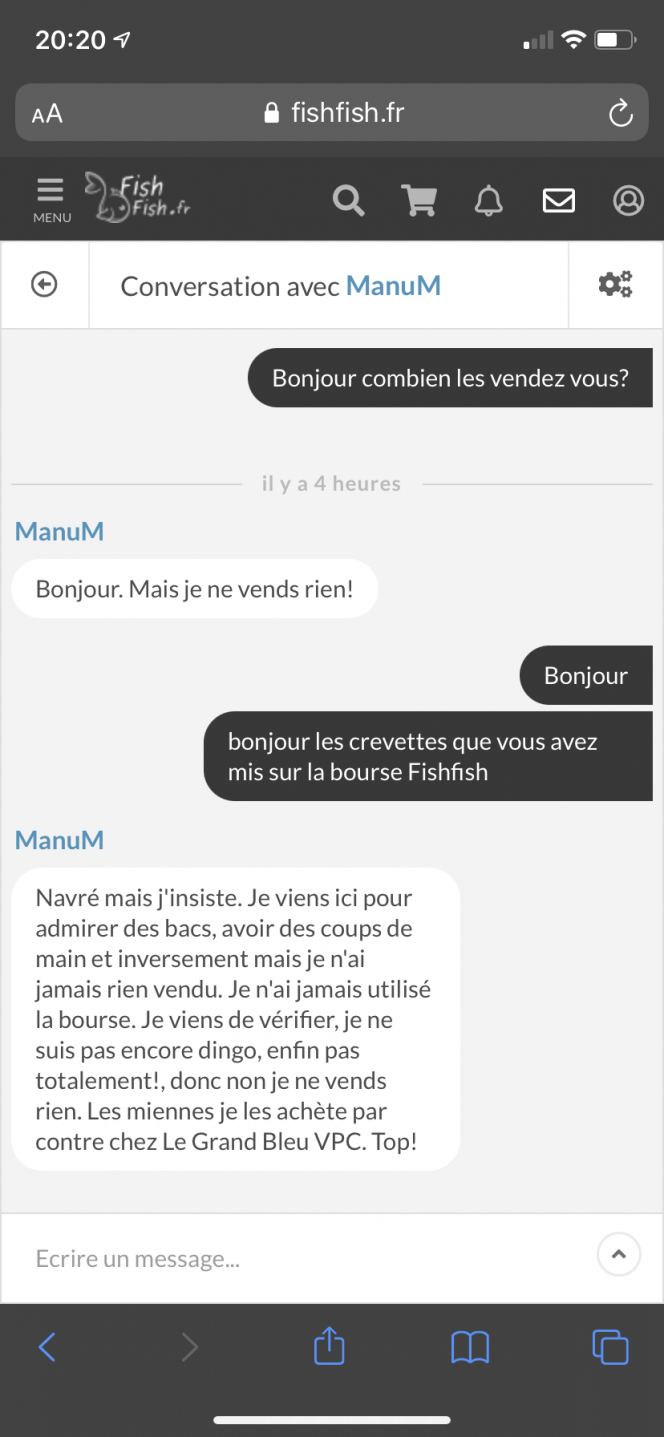Open ManuM's profile from the conversation title
This screenshot has width=664, height=1437.
[x=393, y=286]
